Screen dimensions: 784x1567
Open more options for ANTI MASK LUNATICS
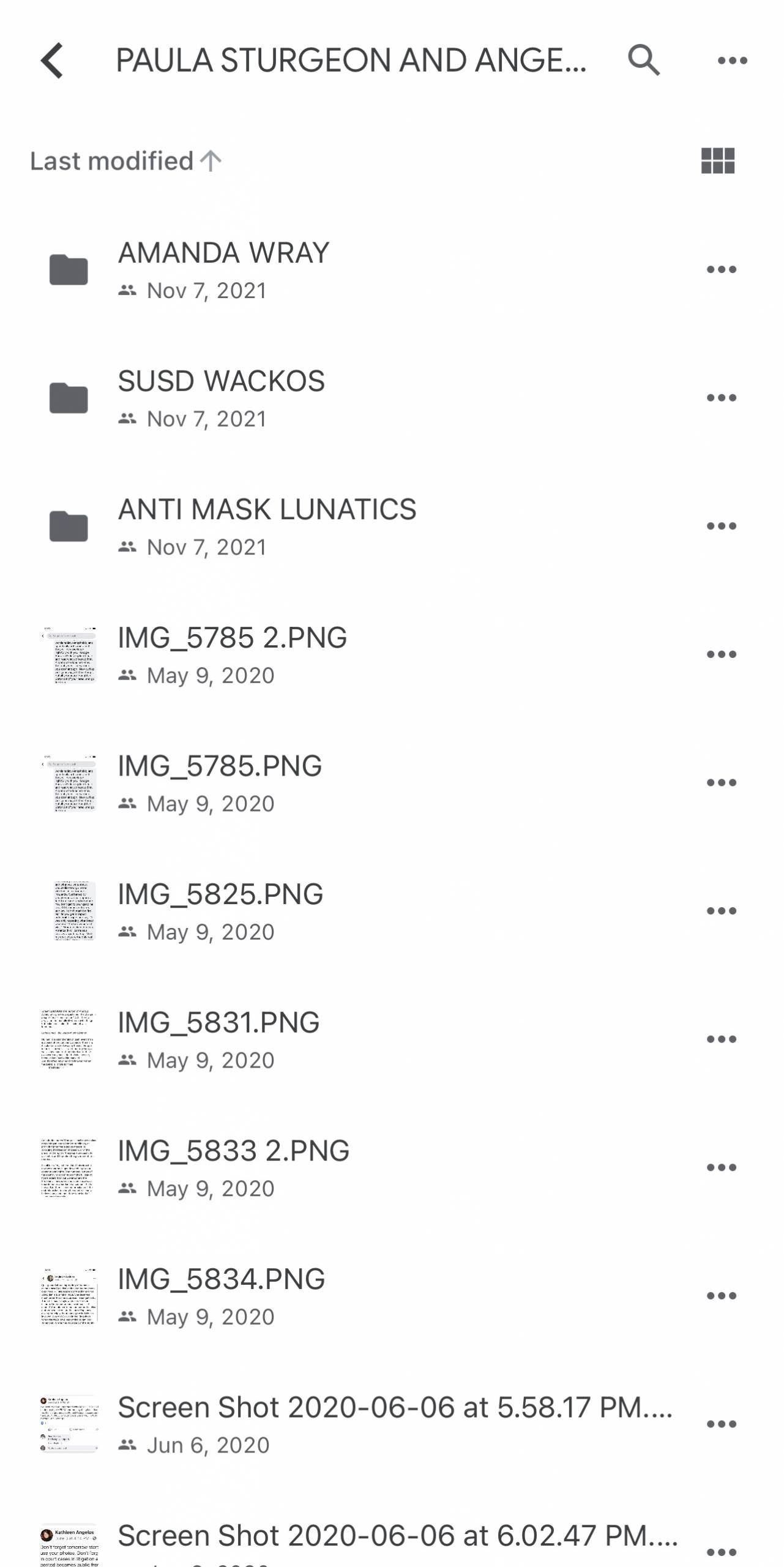pyautogui.click(x=721, y=526)
